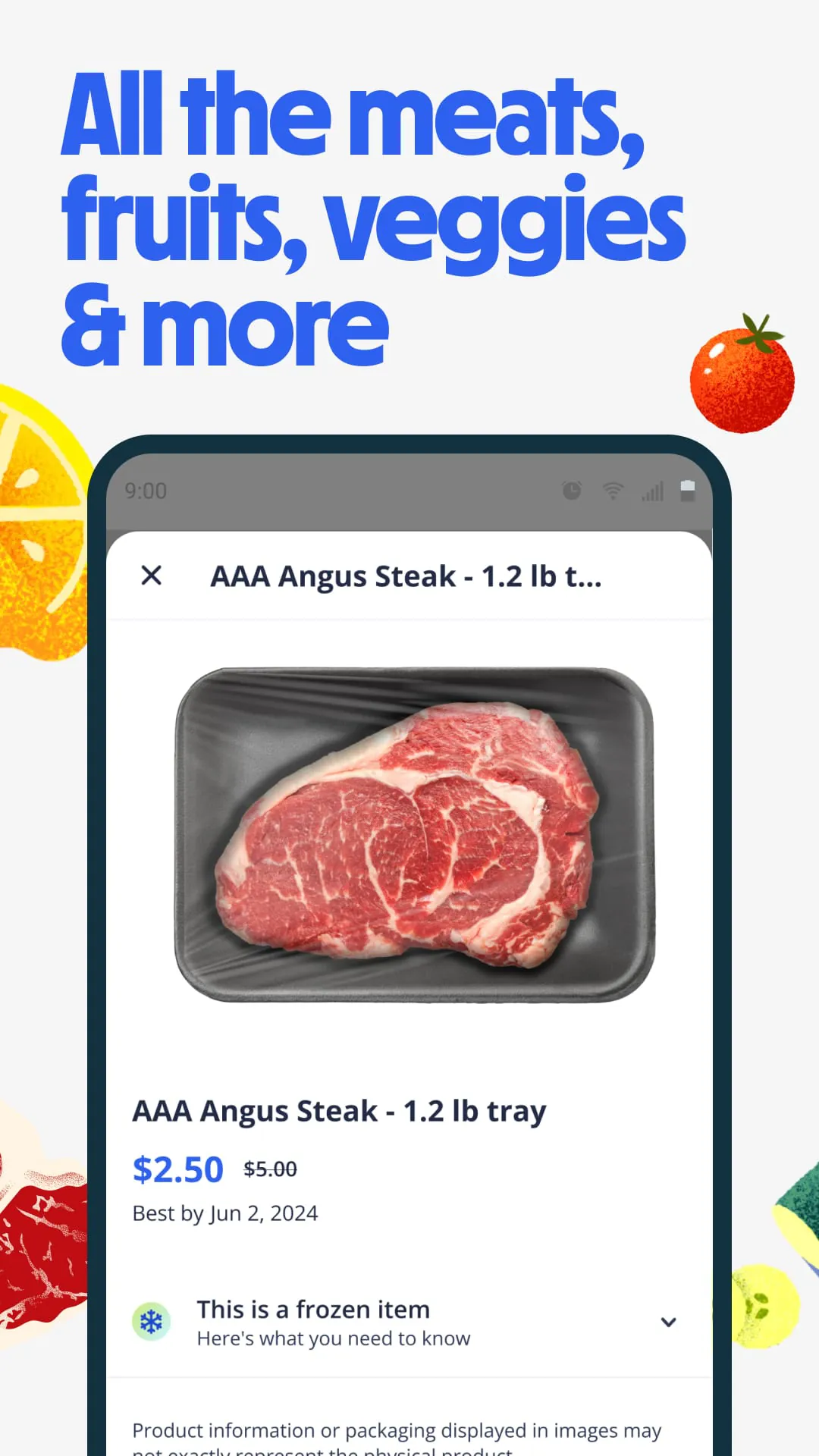Click the 9:00 clock in the status bar

point(145,490)
